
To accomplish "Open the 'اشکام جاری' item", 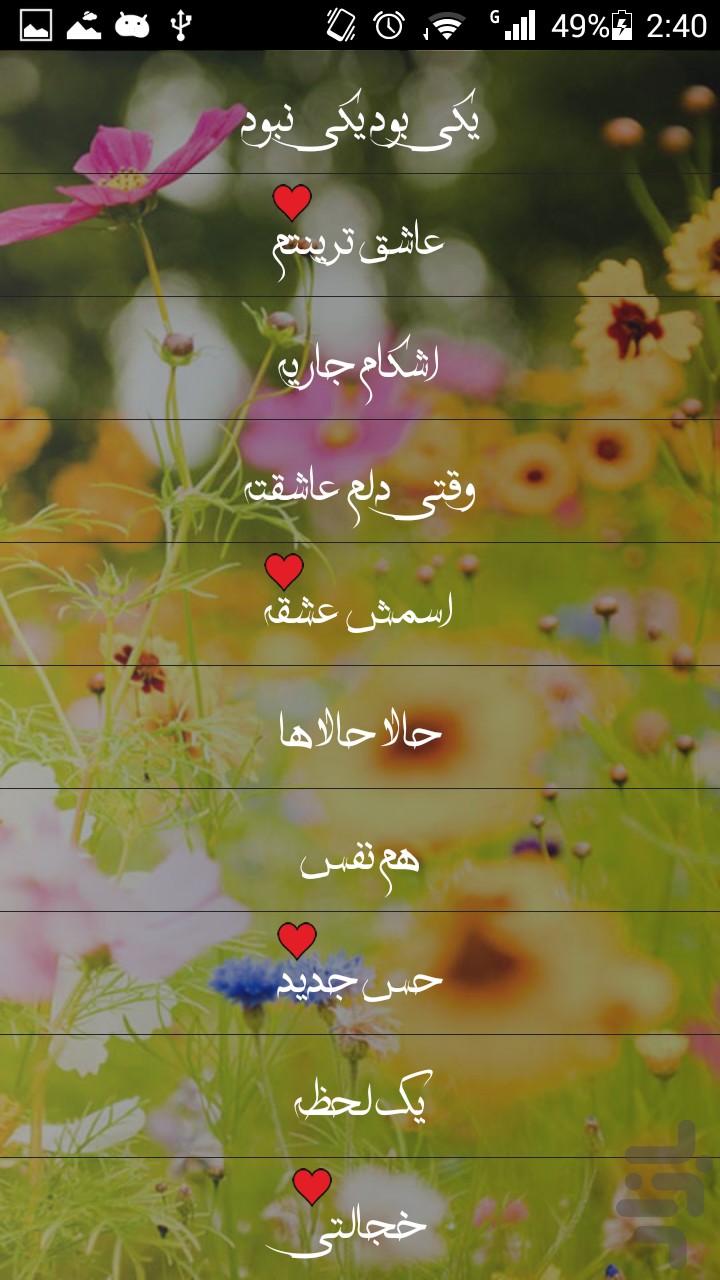I will [360, 358].
